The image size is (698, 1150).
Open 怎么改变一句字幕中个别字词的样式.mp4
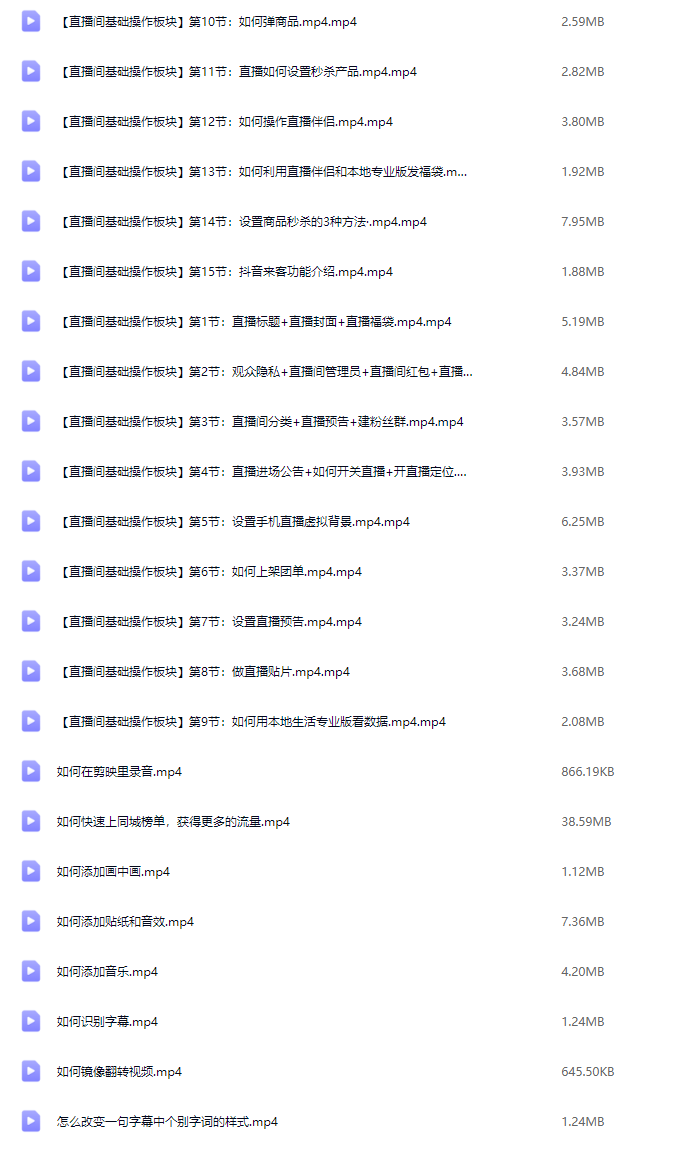click(x=167, y=1122)
